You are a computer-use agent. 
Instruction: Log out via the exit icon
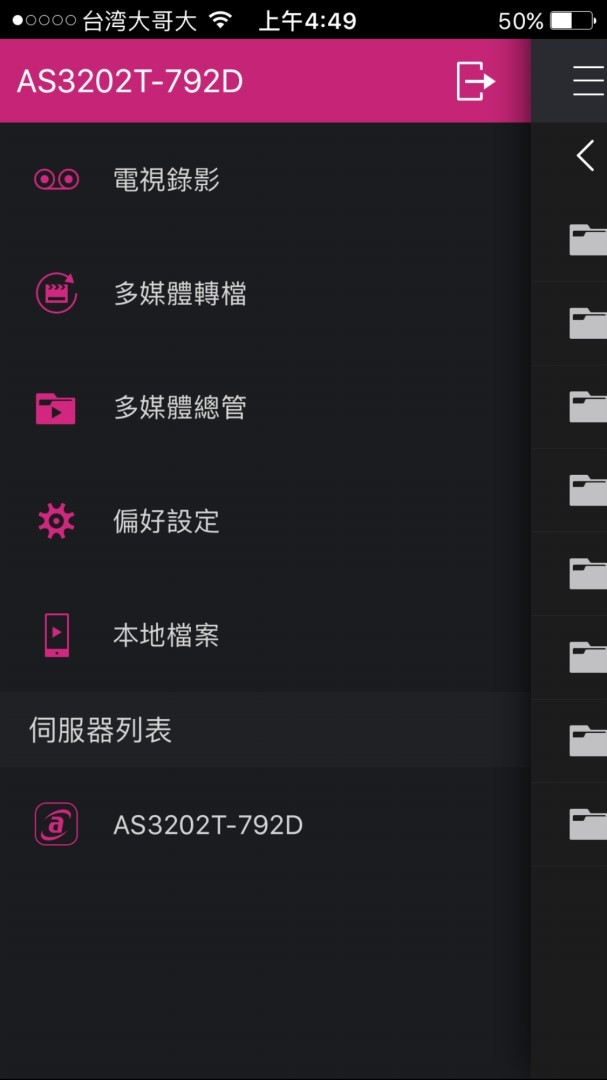click(475, 81)
